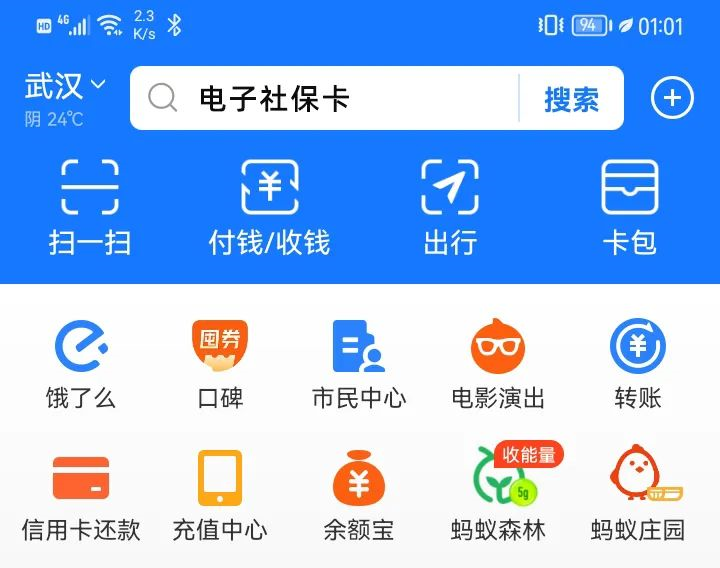Open 卡包 card wallet
The width and height of the screenshot is (720, 568).
pyautogui.click(x=629, y=205)
